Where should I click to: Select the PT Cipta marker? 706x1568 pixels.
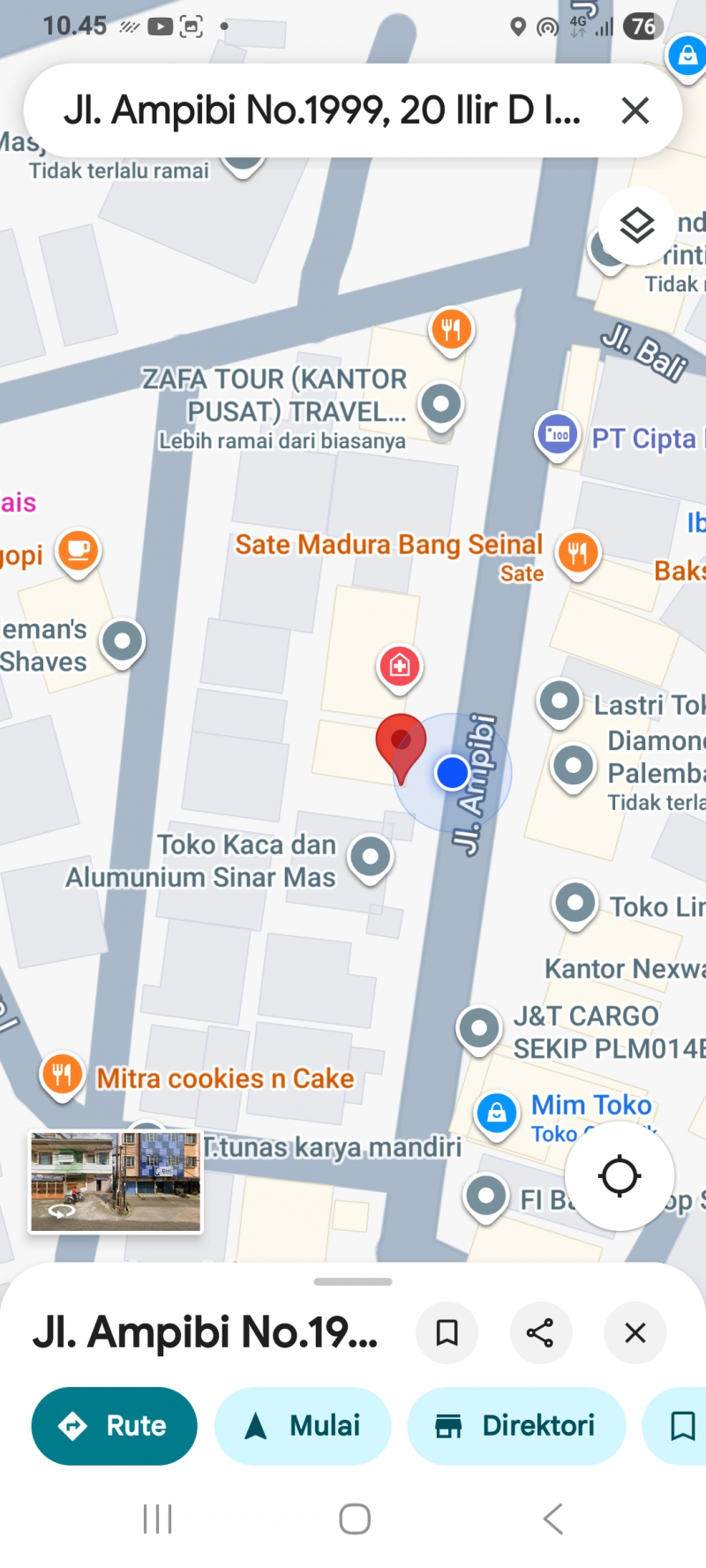tap(558, 435)
